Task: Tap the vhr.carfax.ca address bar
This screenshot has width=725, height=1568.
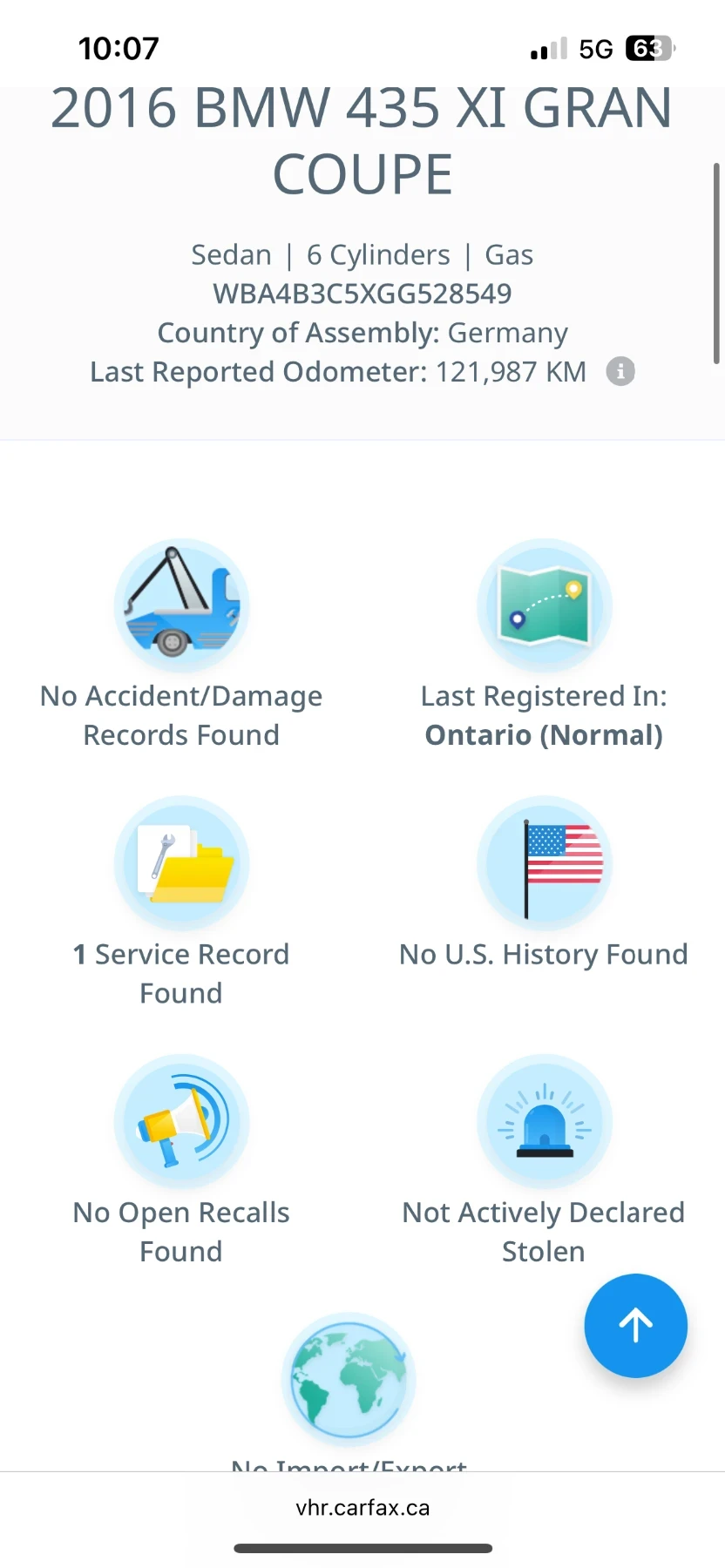Action: tap(362, 1508)
